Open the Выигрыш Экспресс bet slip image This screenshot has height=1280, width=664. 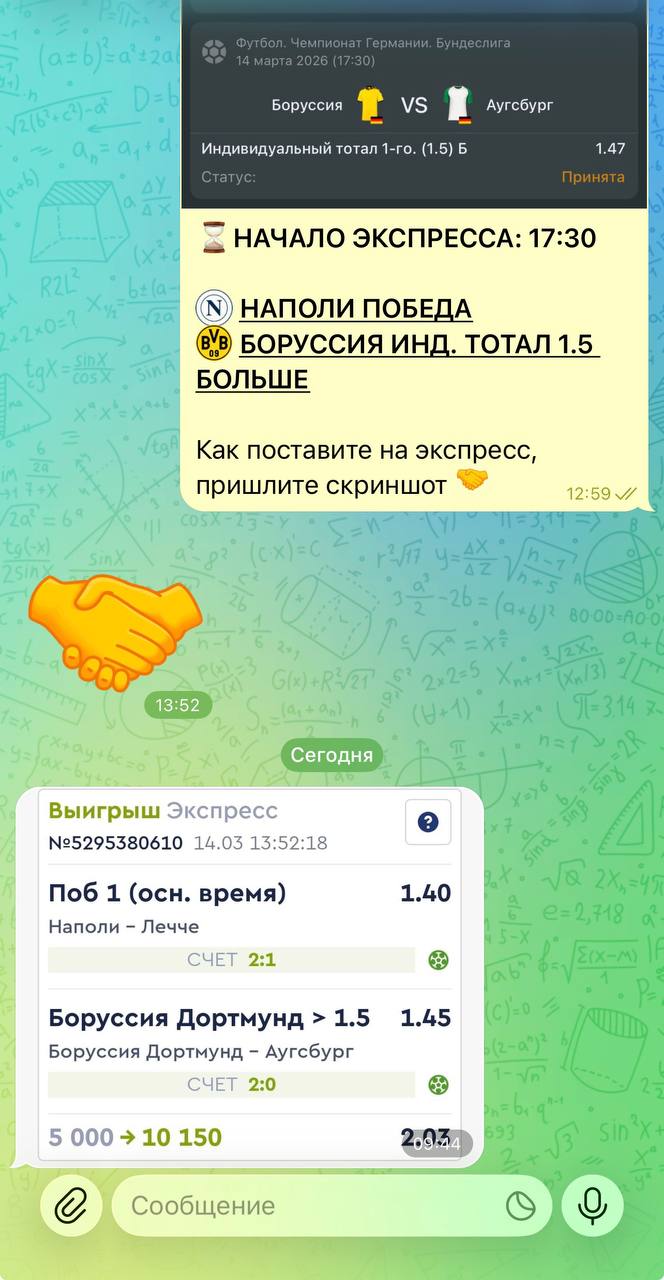click(x=249, y=975)
